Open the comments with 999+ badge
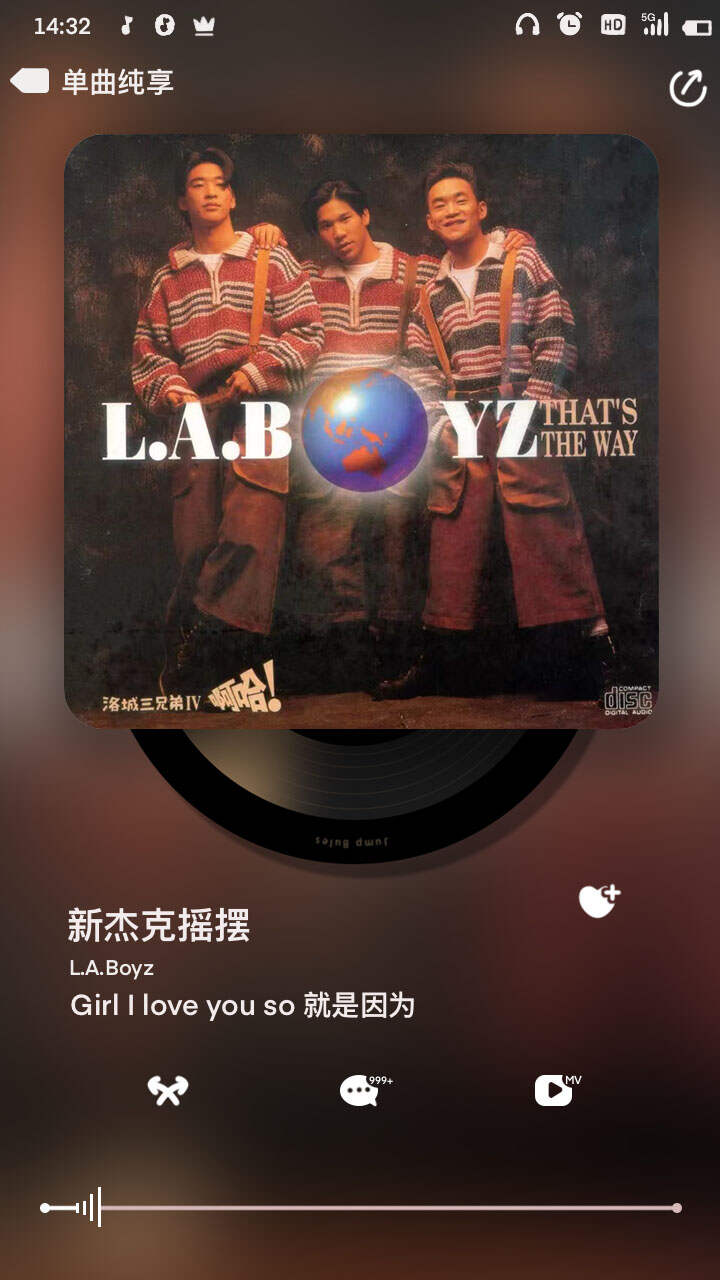The height and width of the screenshot is (1280, 720). (x=361, y=1090)
